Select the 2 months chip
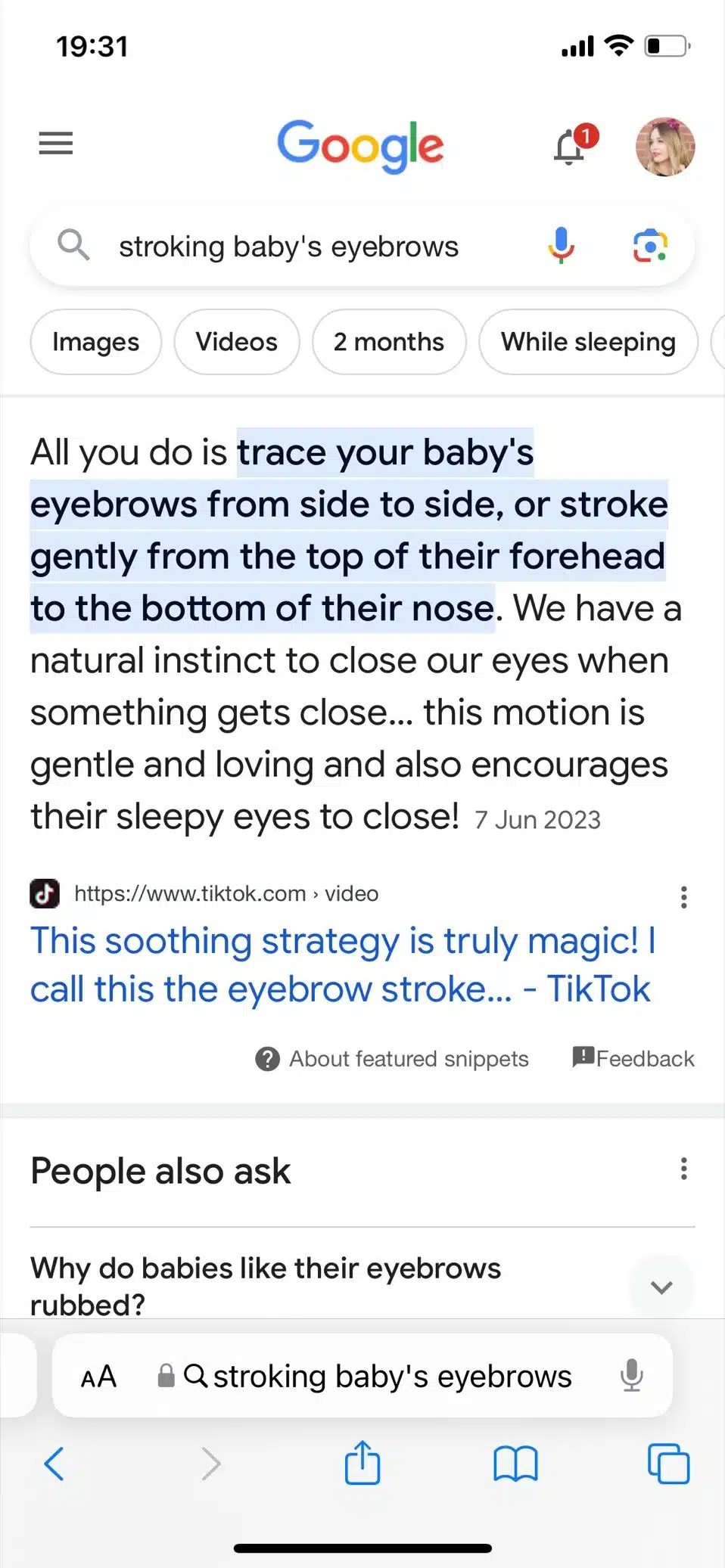 [x=388, y=342]
